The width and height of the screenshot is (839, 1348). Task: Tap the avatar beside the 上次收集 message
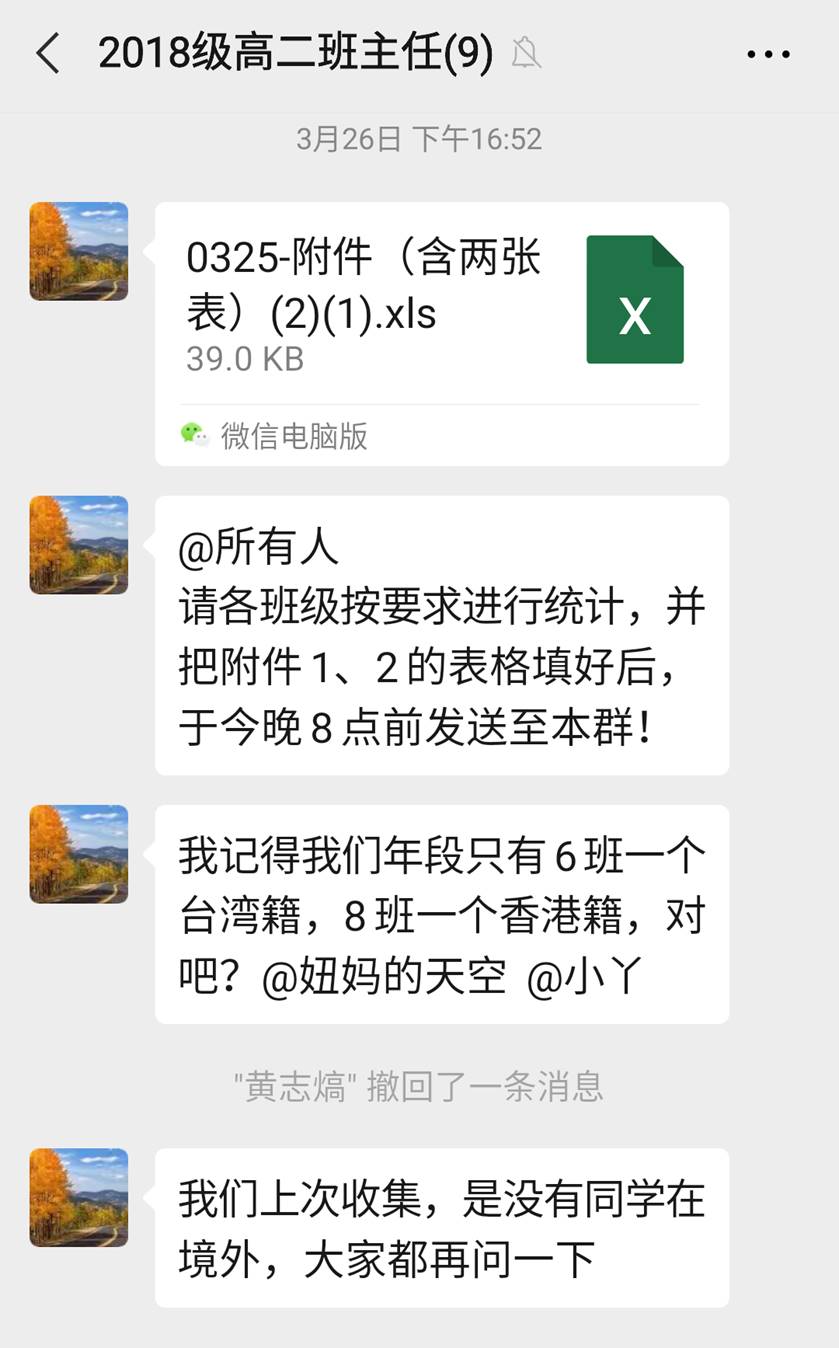click(79, 1197)
